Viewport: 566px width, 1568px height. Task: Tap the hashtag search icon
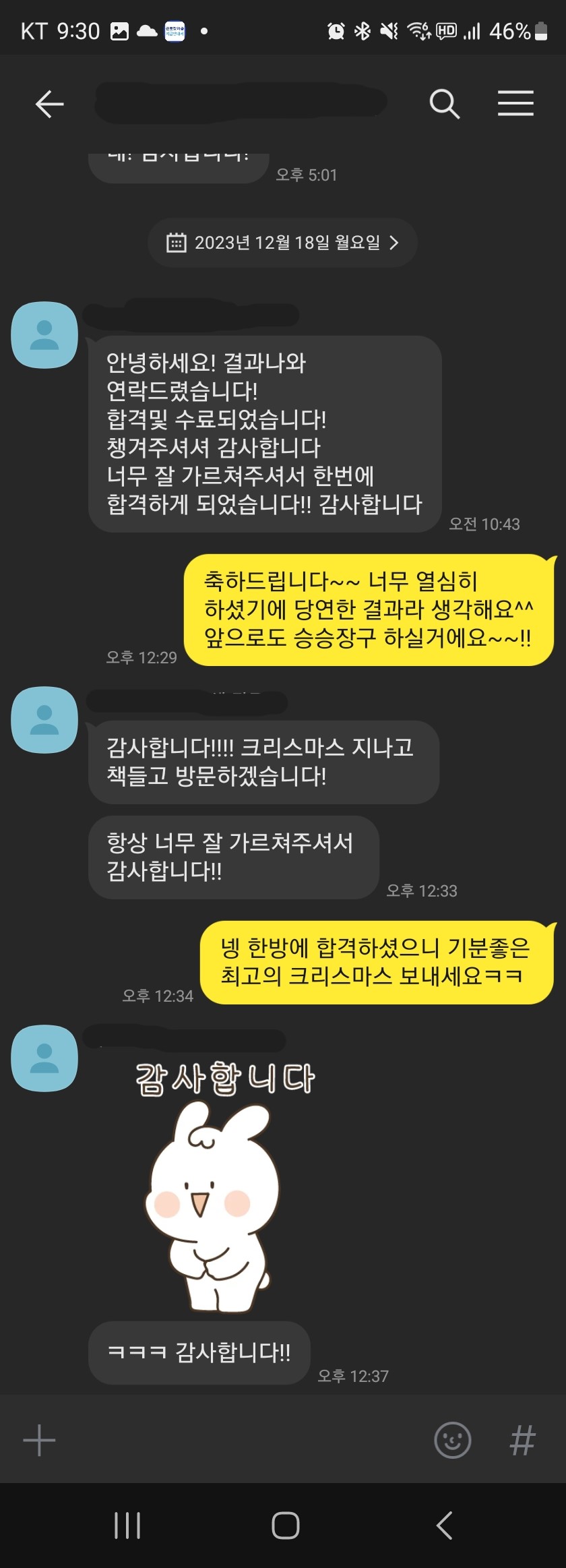point(522,1441)
